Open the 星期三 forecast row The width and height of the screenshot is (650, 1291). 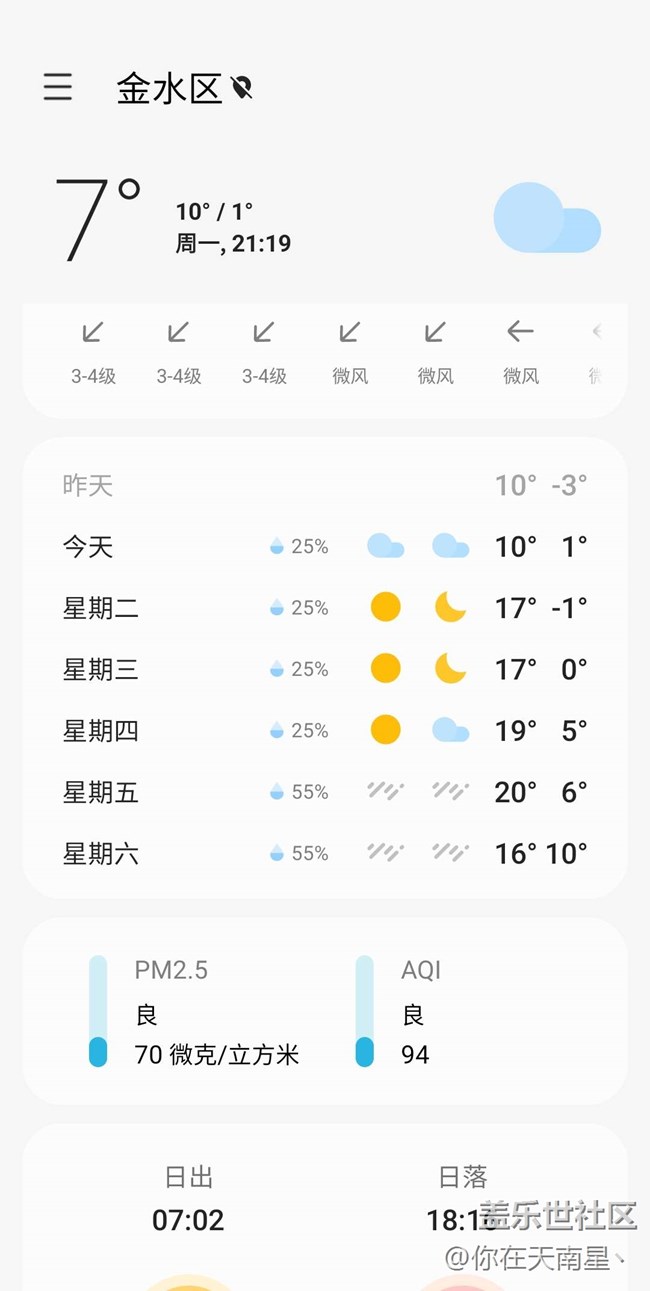pos(324,669)
